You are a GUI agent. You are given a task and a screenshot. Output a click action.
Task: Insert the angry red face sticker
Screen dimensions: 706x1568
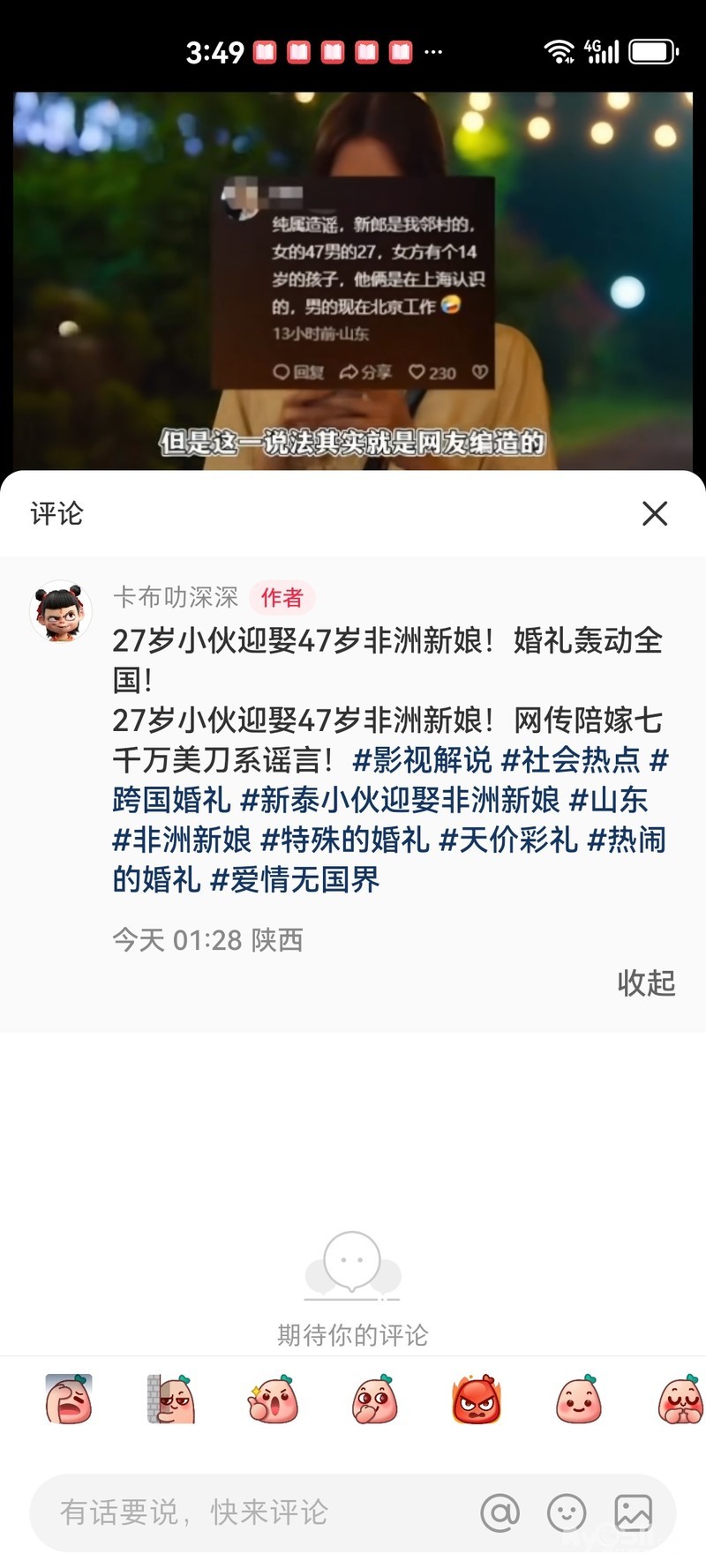(x=477, y=1400)
